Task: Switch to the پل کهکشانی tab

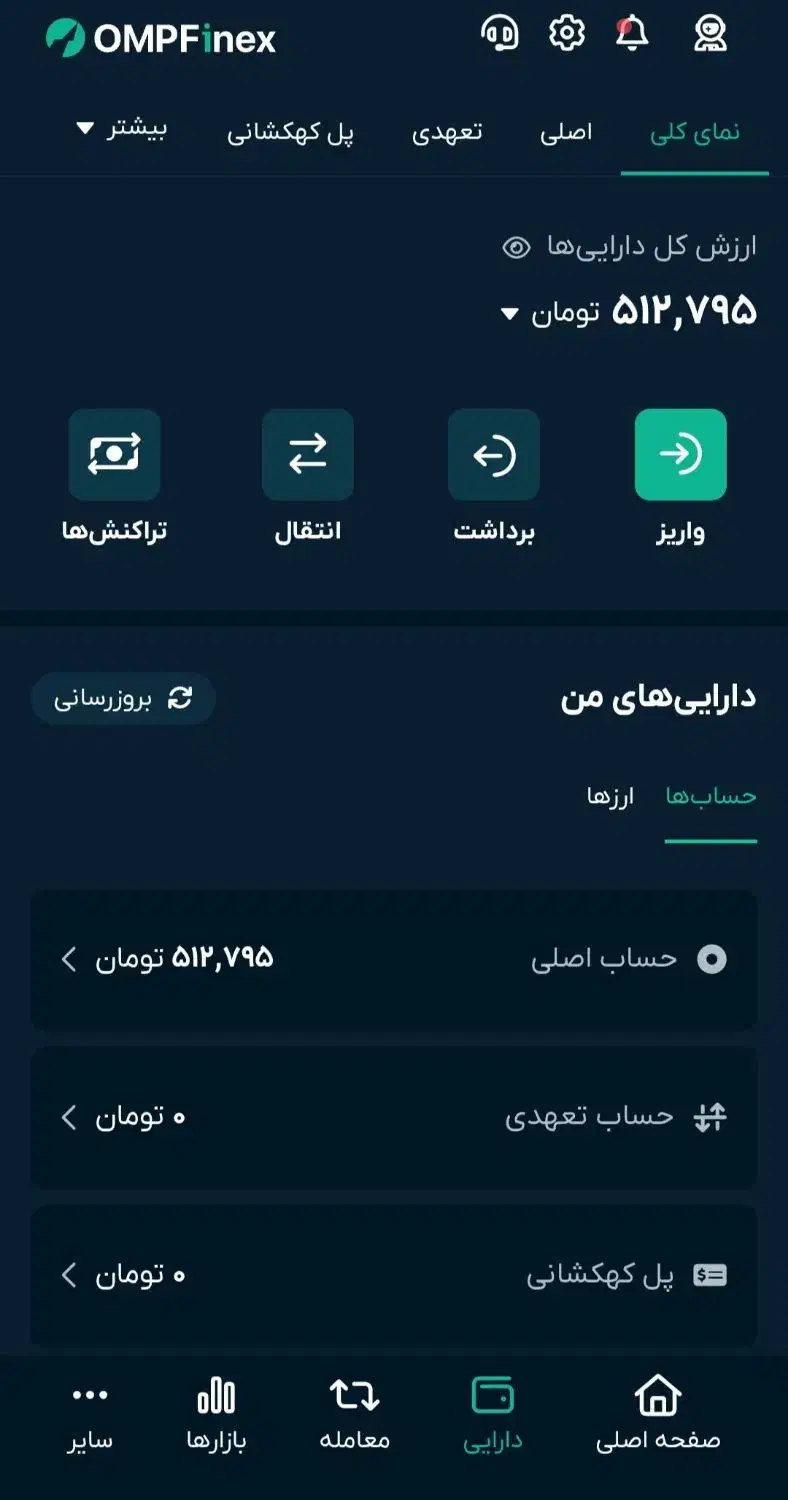Action: (x=291, y=132)
